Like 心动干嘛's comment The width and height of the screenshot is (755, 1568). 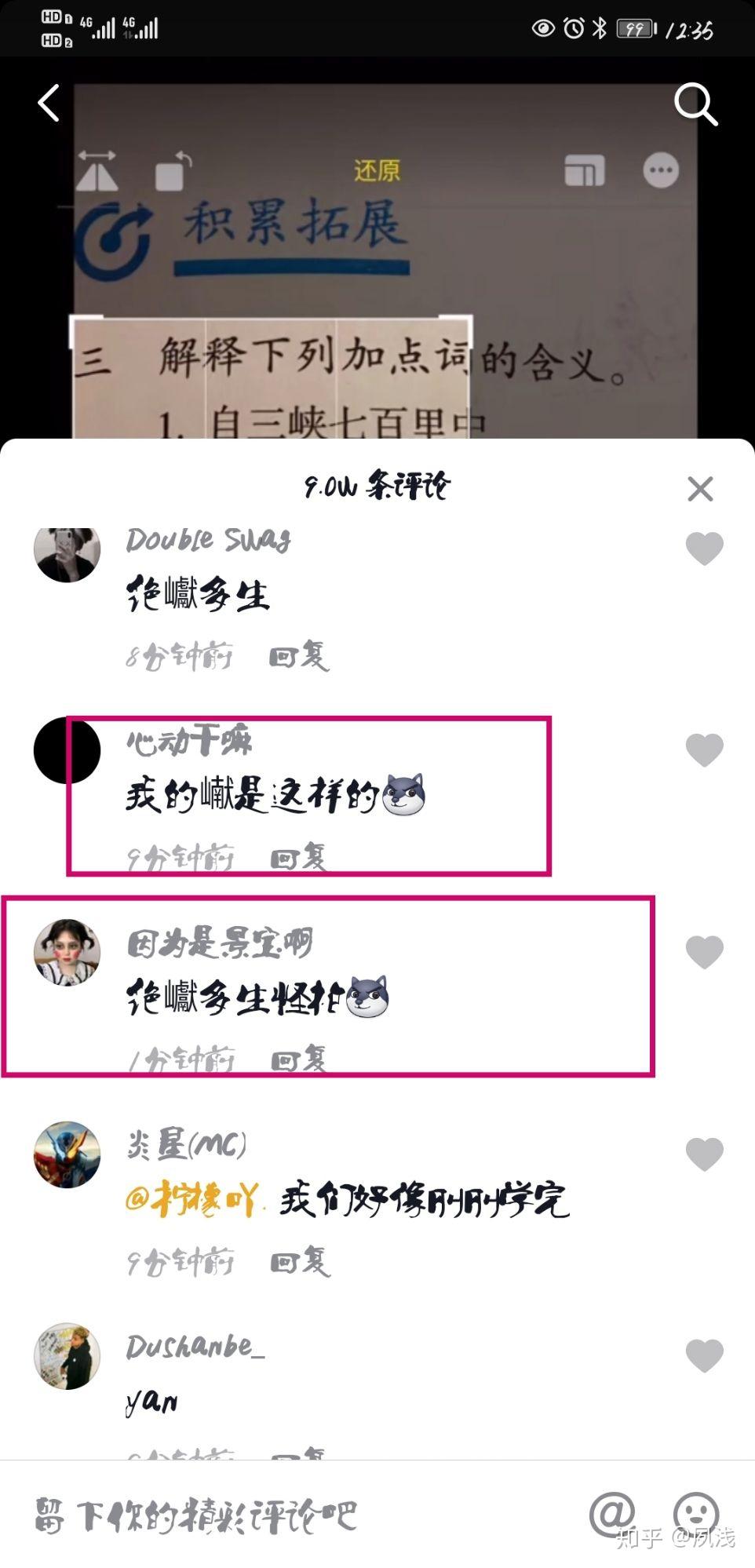click(x=704, y=749)
